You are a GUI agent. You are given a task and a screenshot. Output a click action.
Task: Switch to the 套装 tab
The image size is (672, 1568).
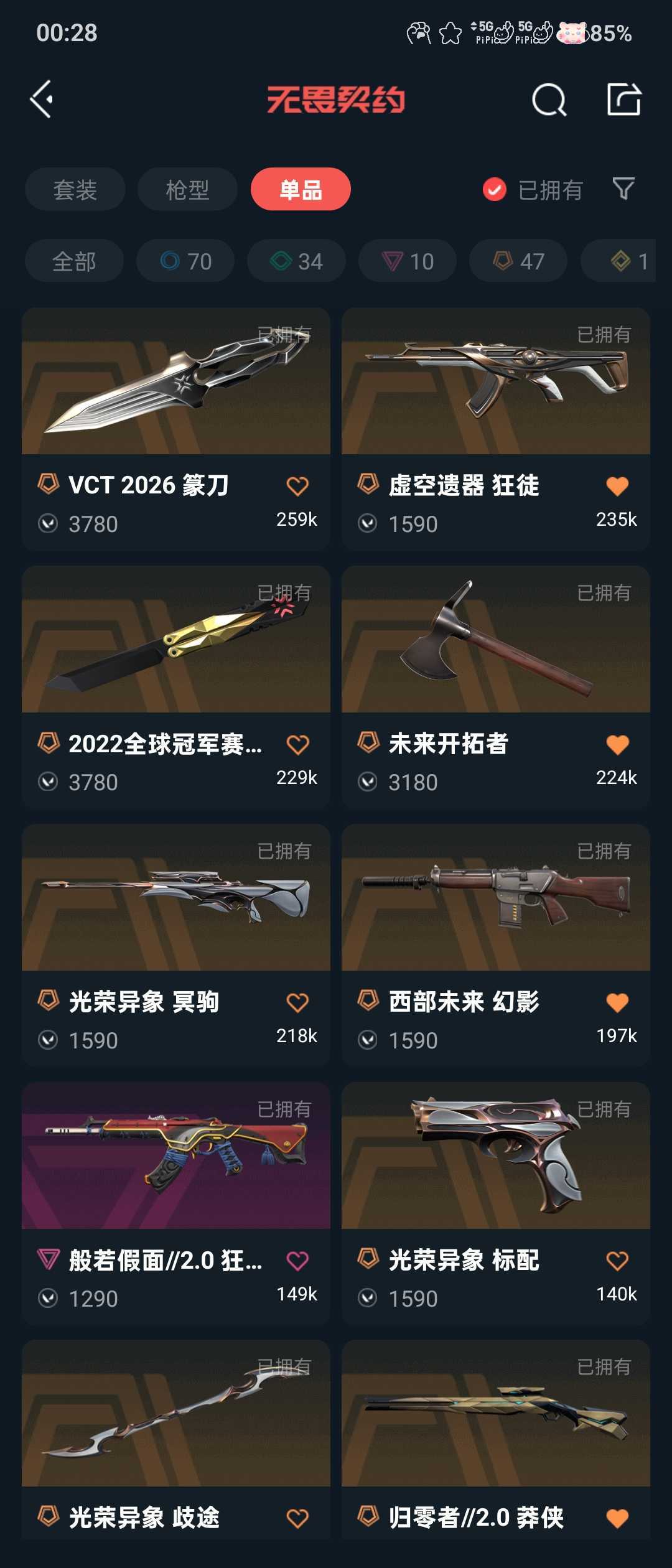[75, 189]
